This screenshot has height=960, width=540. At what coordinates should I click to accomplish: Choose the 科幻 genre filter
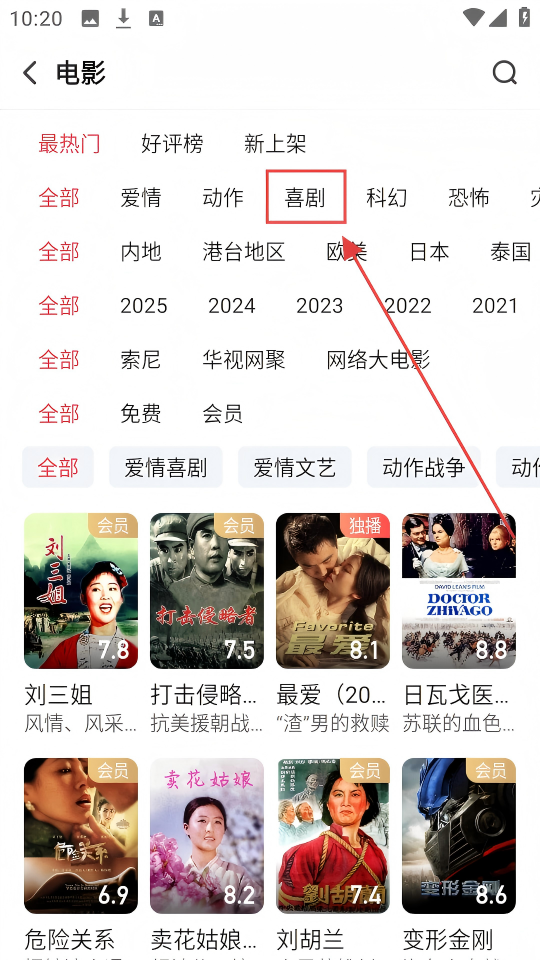(387, 198)
